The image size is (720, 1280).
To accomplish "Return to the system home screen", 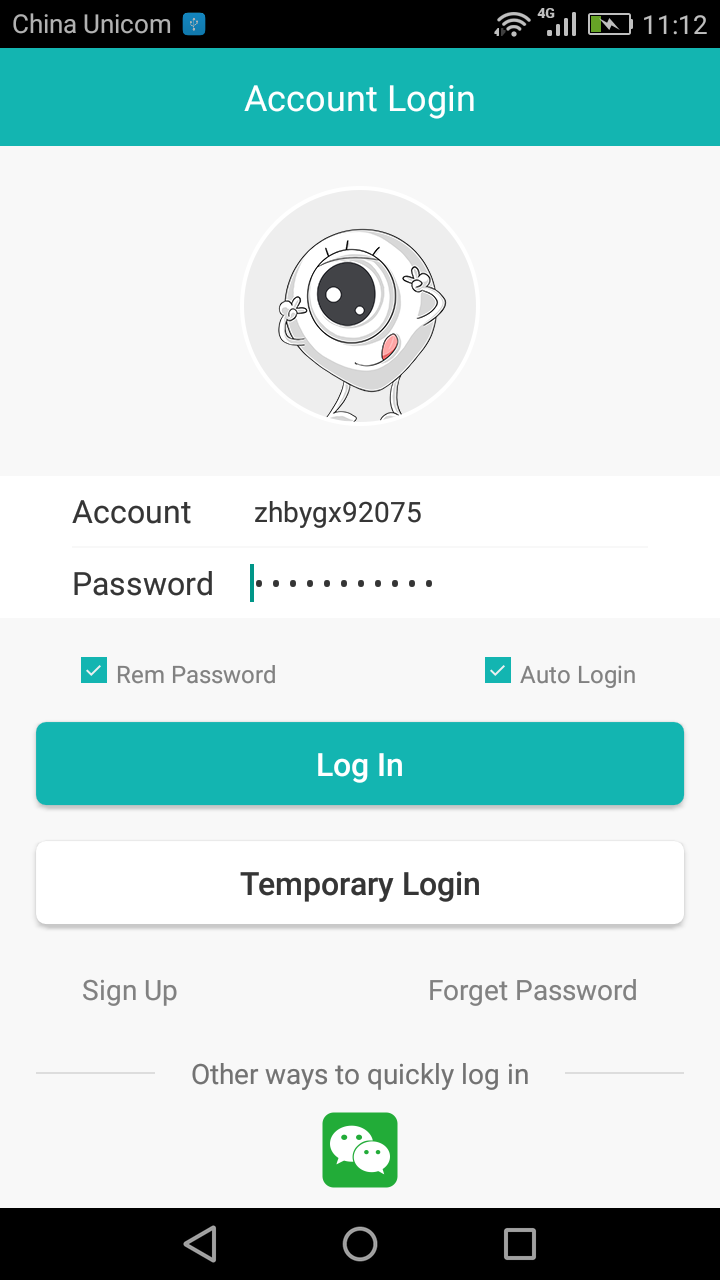I will [x=360, y=1244].
